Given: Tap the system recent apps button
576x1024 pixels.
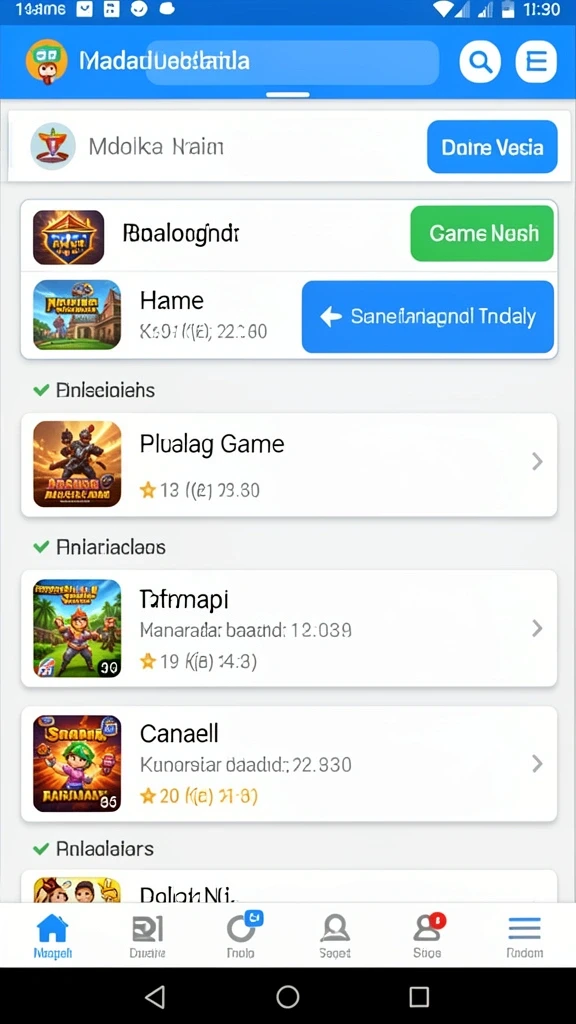Looking at the screenshot, I should [x=419, y=997].
